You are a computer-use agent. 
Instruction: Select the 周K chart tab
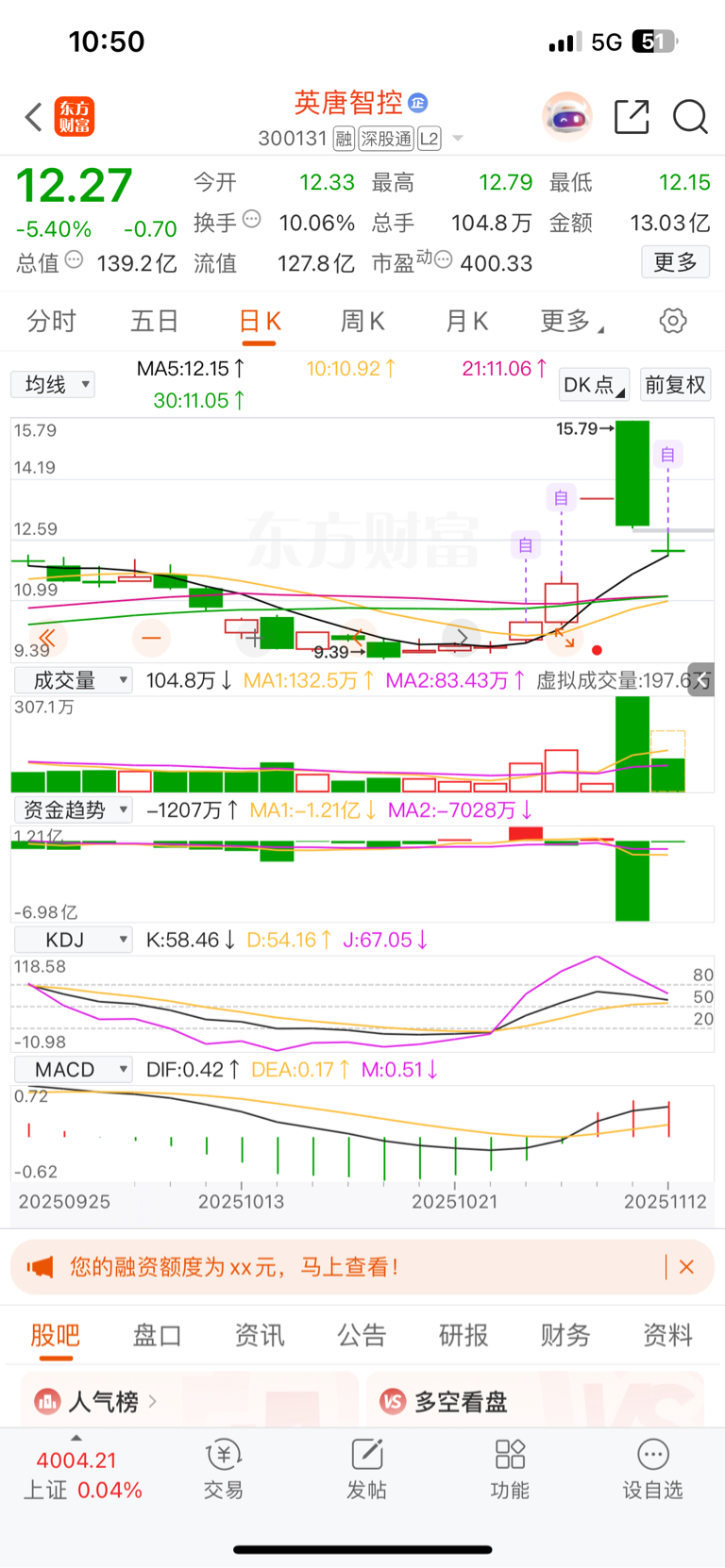(x=362, y=322)
